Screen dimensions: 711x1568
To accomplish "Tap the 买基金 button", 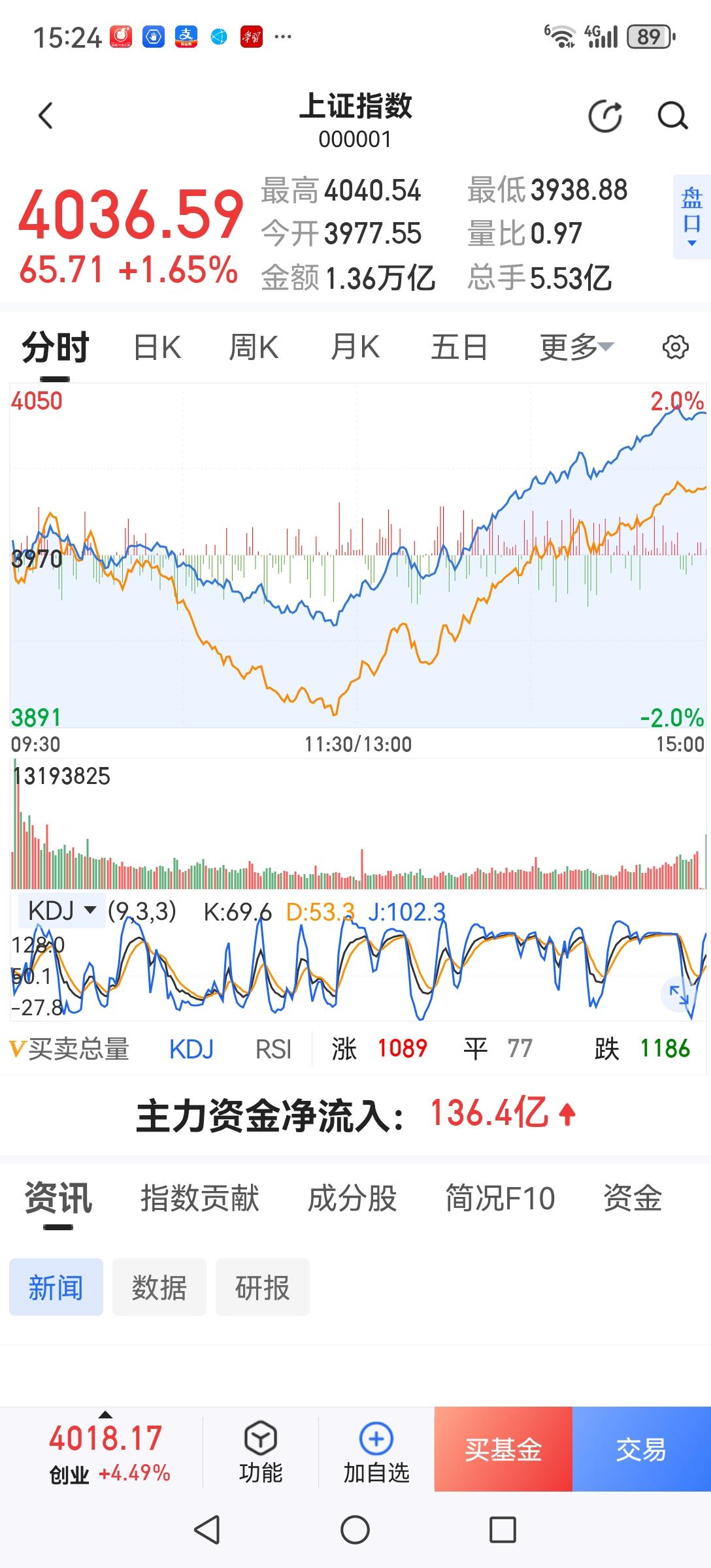I will pos(503,1449).
